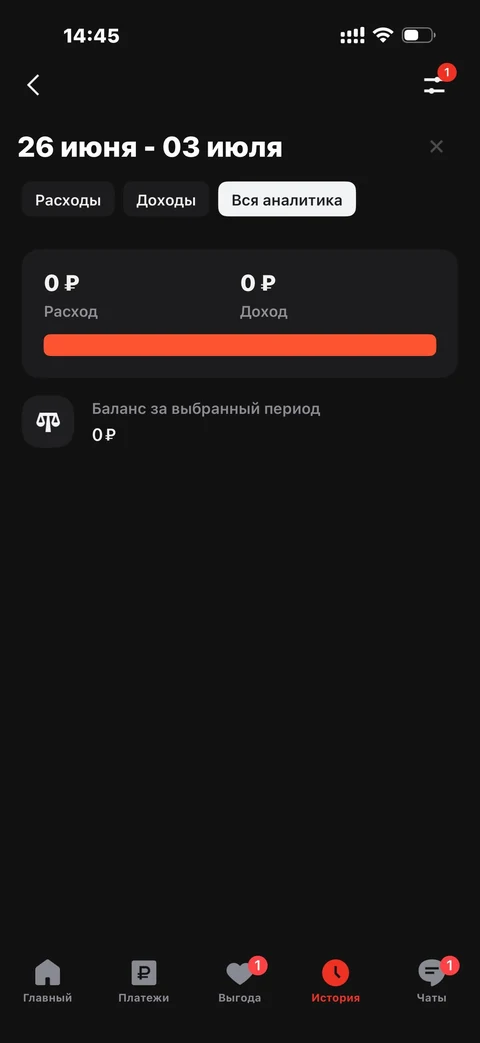Open the История tab
The image size is (480, 1043).
(x=336, y=982)
